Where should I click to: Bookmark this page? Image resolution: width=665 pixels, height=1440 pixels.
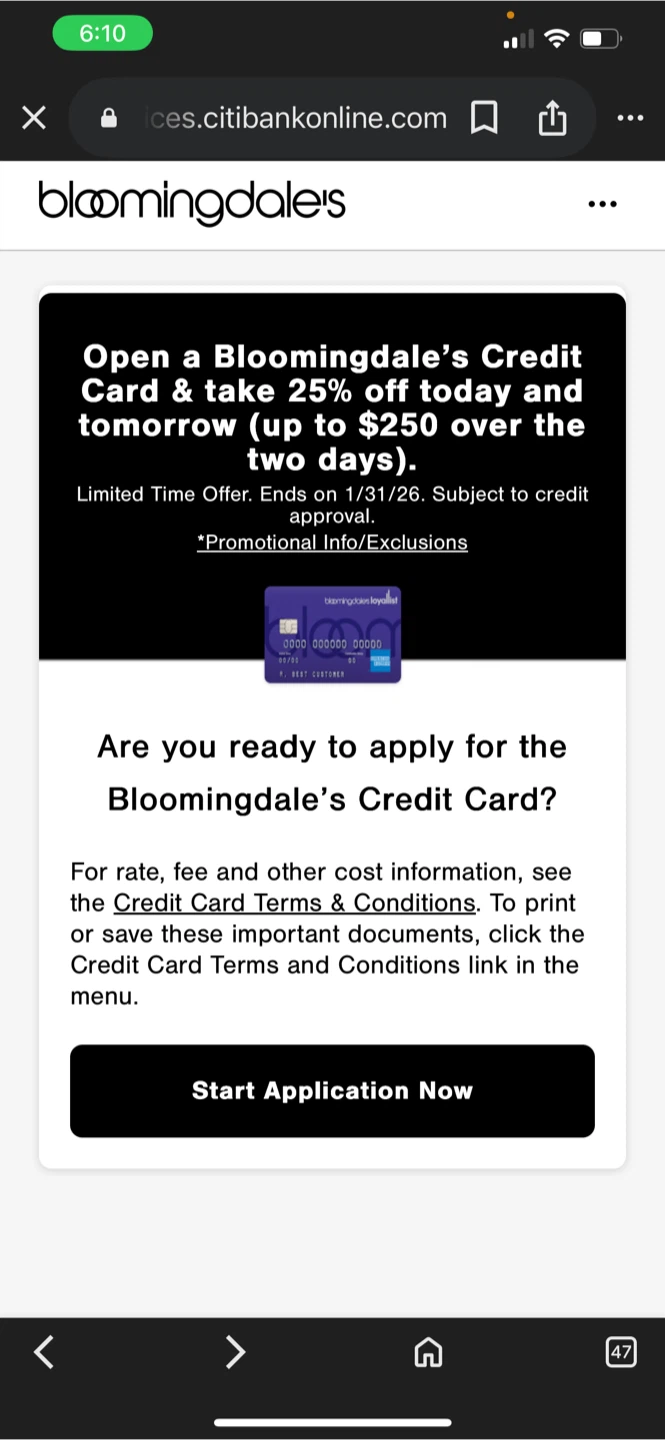point(484,119)
